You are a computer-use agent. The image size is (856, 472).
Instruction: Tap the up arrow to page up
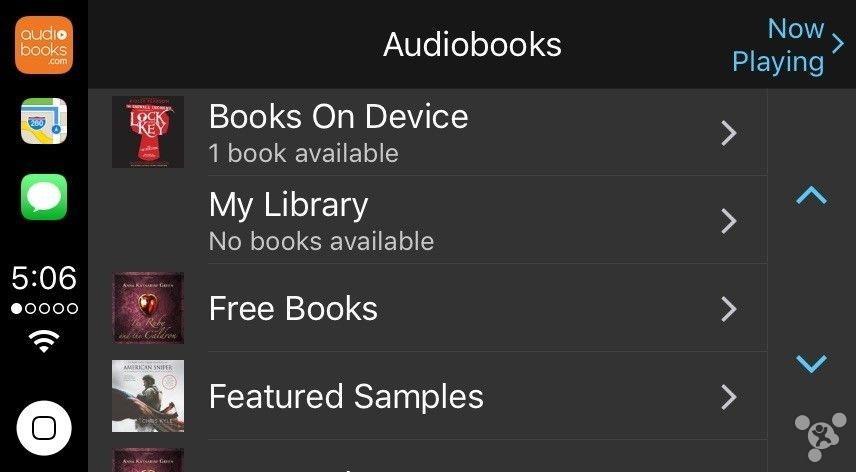(x=811, y=195)
